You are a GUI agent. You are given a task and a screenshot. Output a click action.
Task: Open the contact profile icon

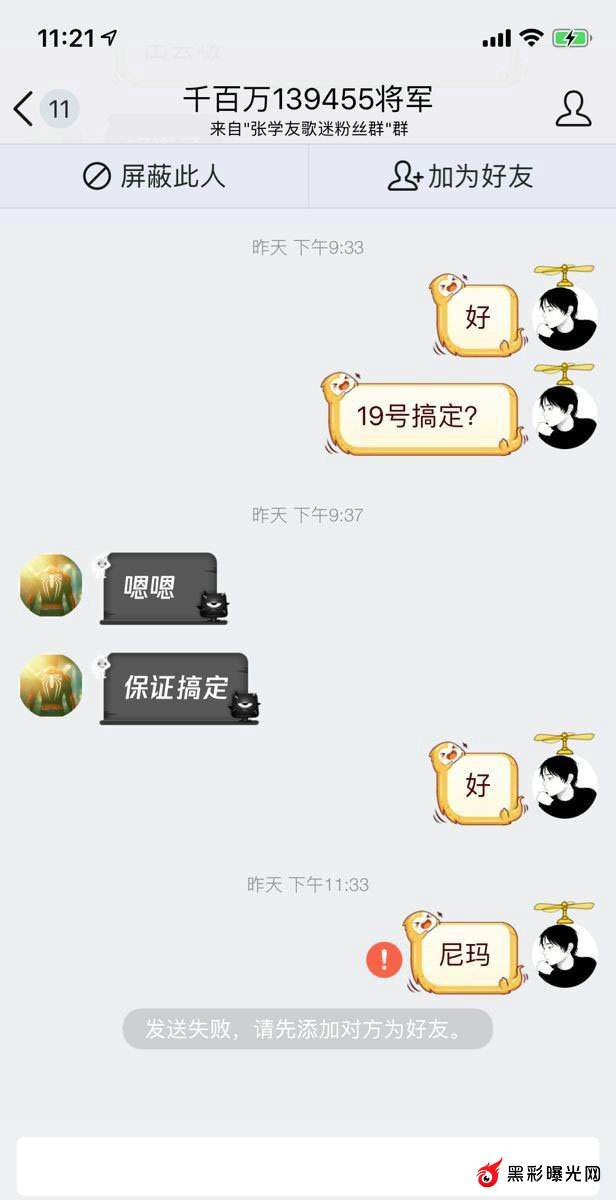573,108
